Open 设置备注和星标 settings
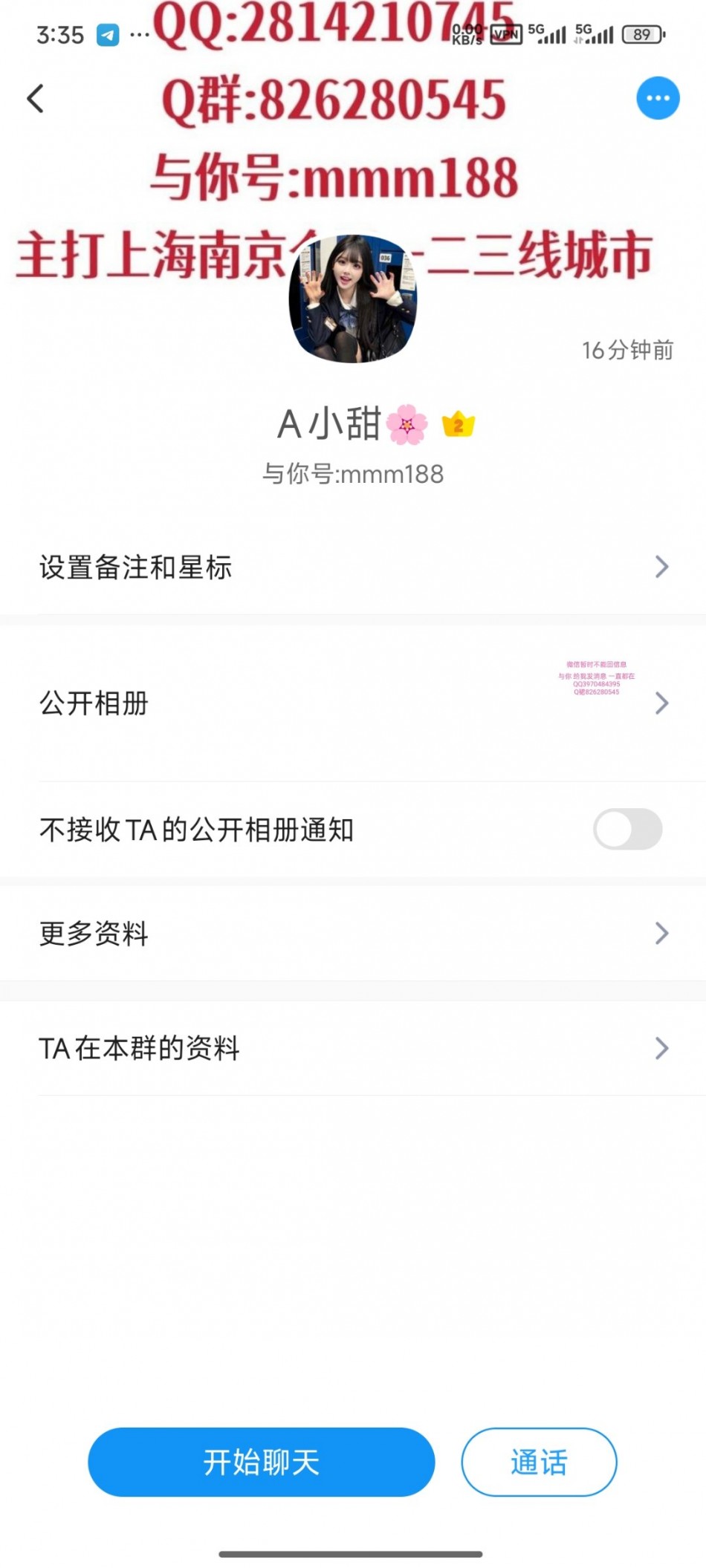The width and height of the screenshot is (706, 1568). pos(353,567)
